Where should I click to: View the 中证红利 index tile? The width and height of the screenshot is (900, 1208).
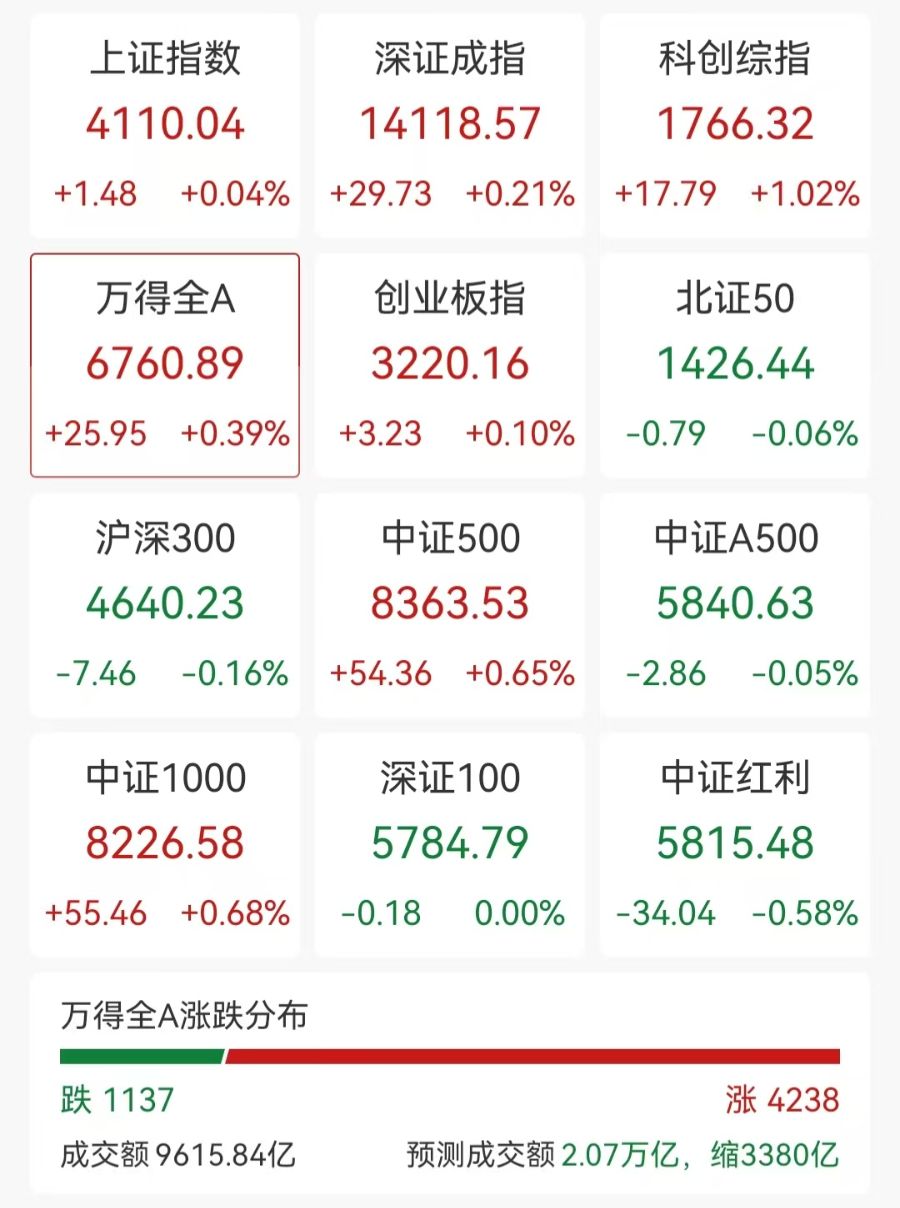735,845
